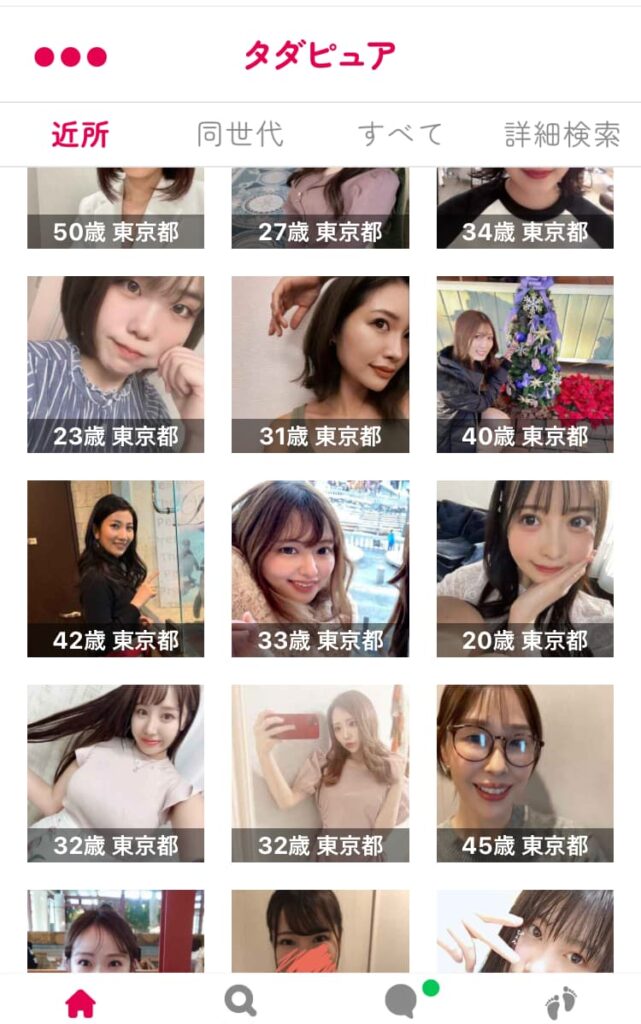Switch to the 近所 tab

click(80, 135)
